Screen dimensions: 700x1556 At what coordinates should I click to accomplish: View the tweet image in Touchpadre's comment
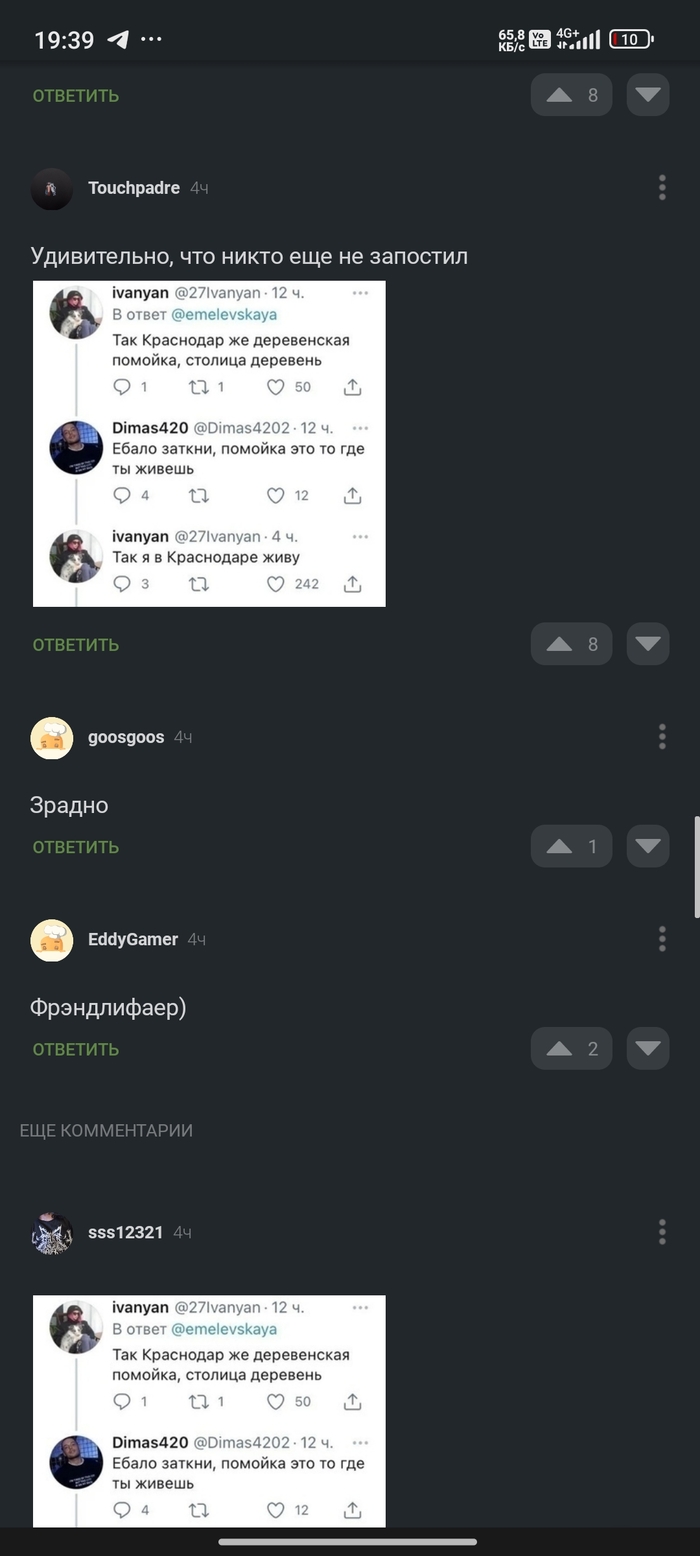[x=209, y=444]
